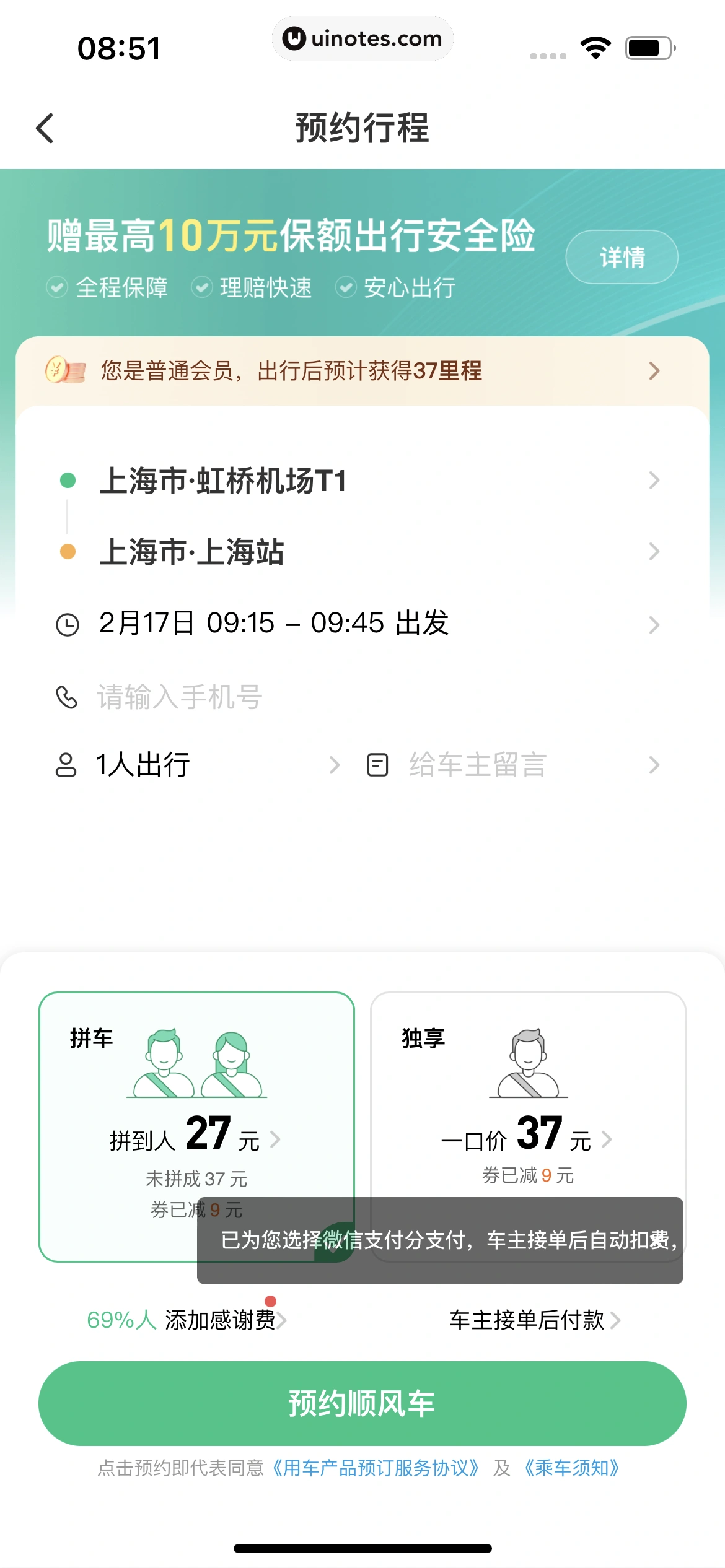
Task: Click the clock icon beside the departure time
Action: 66,624
